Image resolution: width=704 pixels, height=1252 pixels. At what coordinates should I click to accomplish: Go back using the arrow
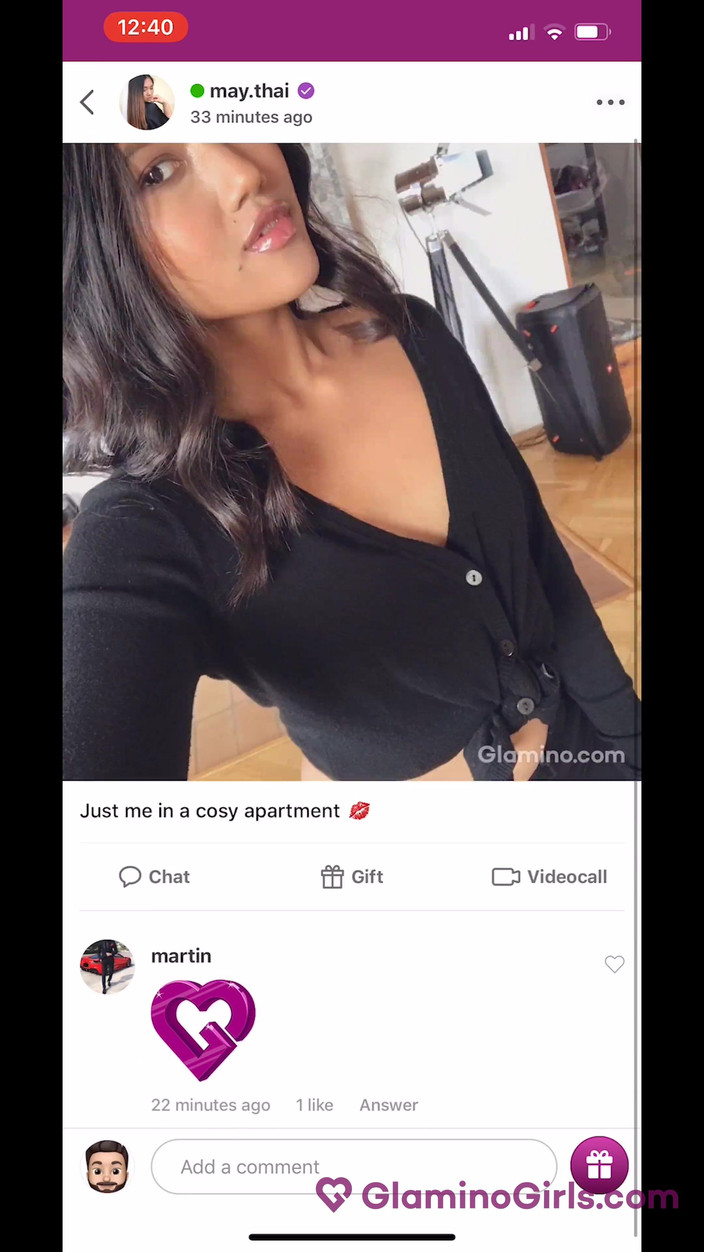[x=88, y=102]
